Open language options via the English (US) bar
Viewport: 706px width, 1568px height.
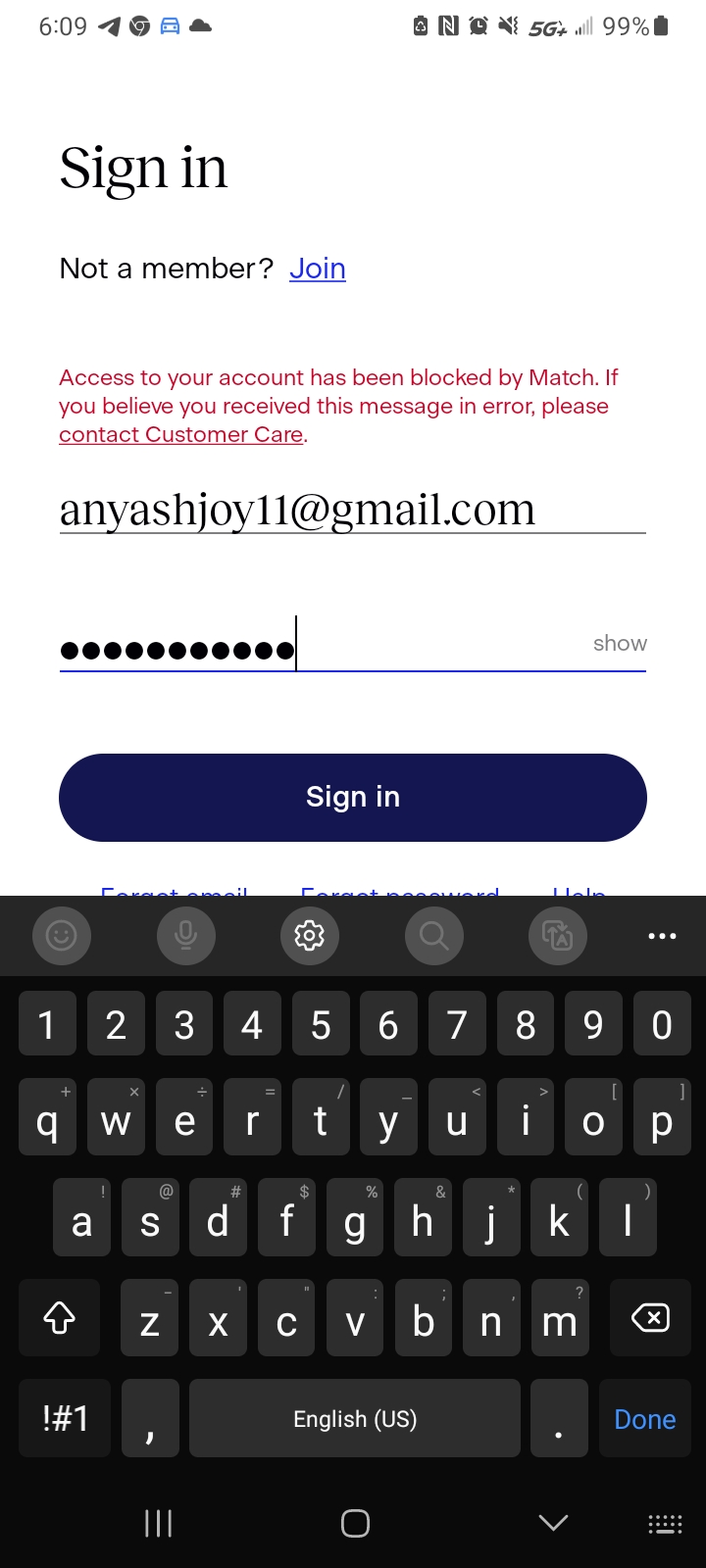click(x=354, y=1418)
